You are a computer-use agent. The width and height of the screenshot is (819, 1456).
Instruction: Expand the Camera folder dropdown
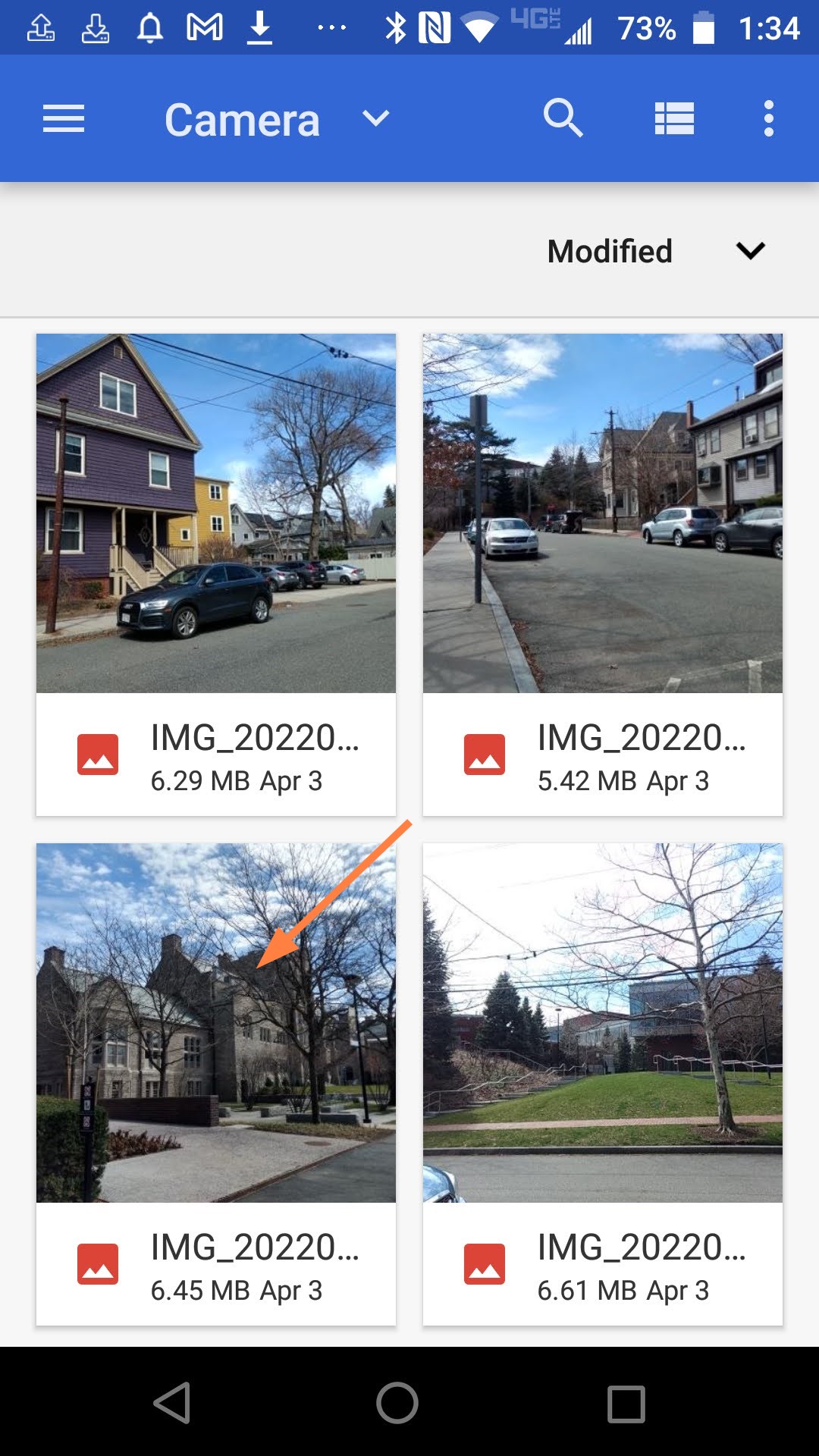tap(375, 119)
